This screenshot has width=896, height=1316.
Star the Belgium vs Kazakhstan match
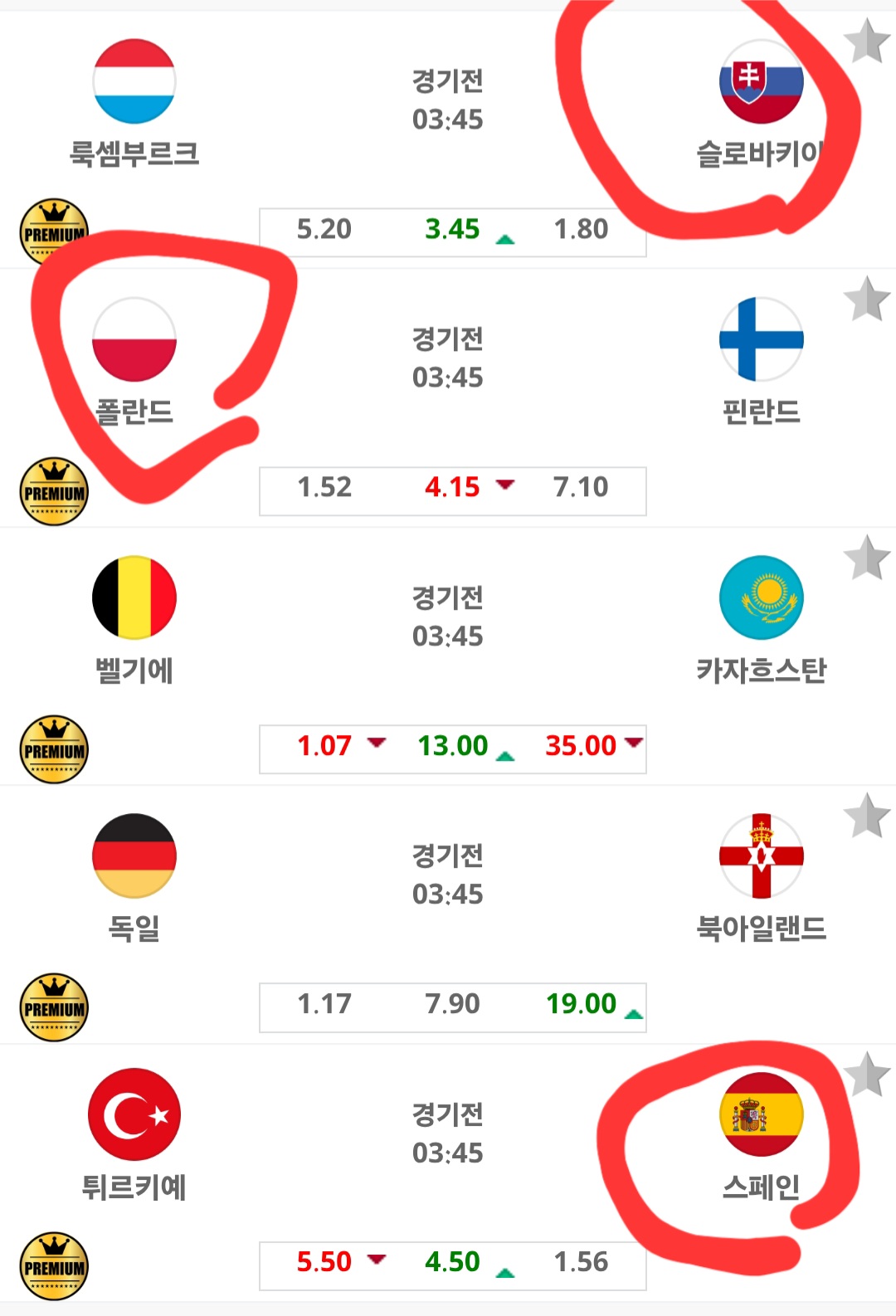point(866,558)
